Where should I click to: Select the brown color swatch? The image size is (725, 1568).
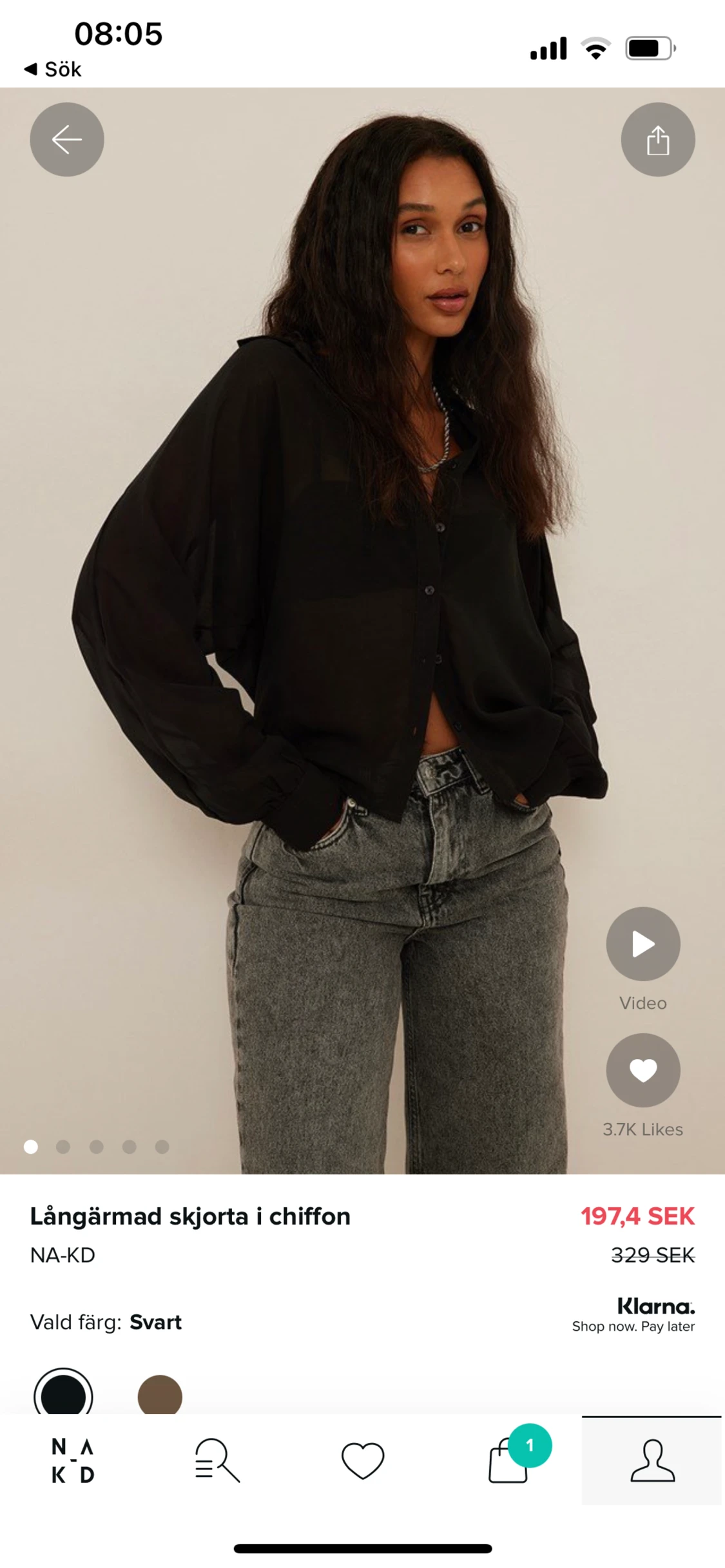[x=160, y=1395]
